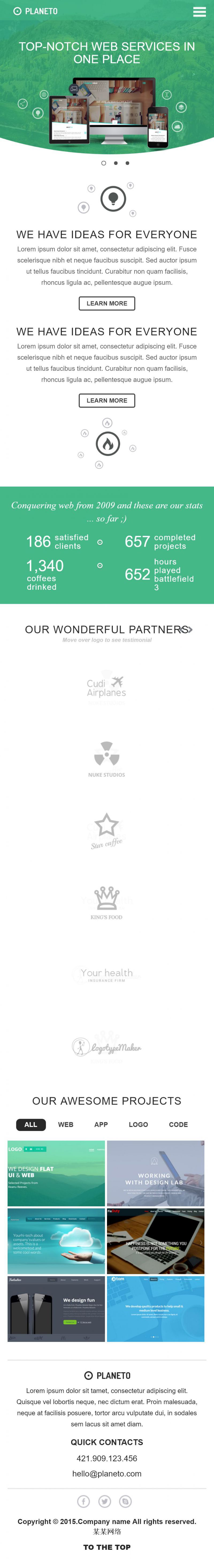Tap the first Learn More button
This screenshot has height=1568, width=214.
pyautogui.click(x=107, y=303)
